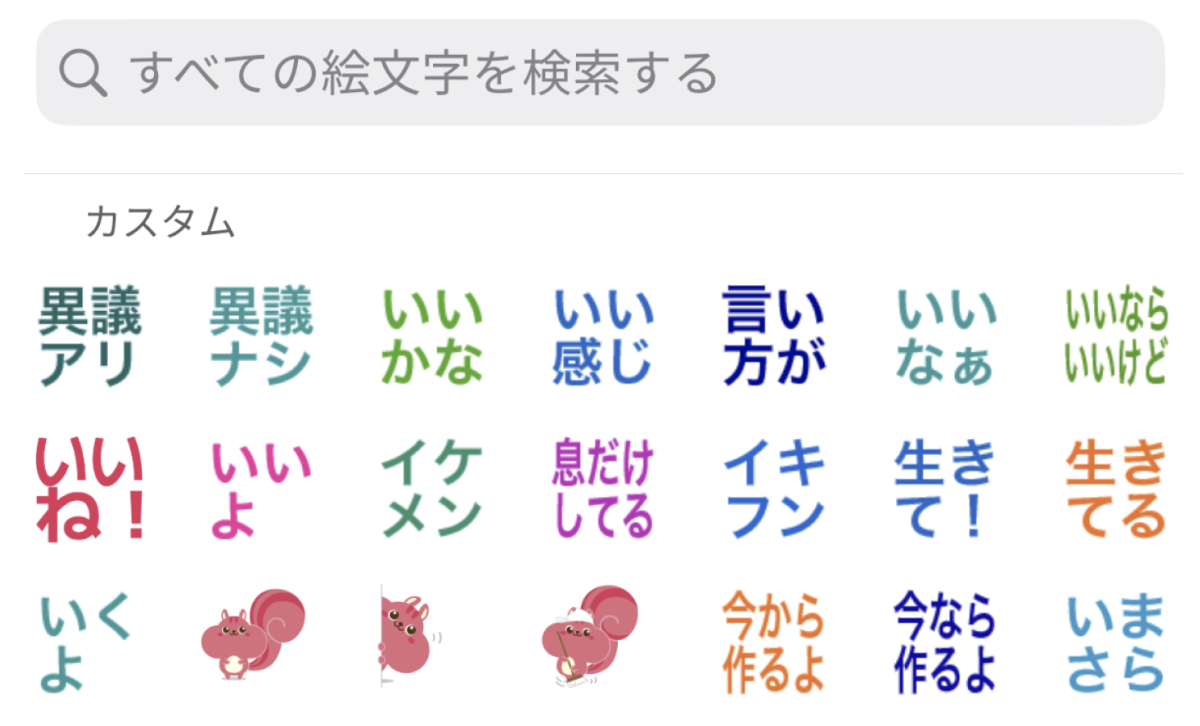This screenshot has height=726, width=1200.
Task: Pick the いくよ emoji
Action: coord(89,641)
